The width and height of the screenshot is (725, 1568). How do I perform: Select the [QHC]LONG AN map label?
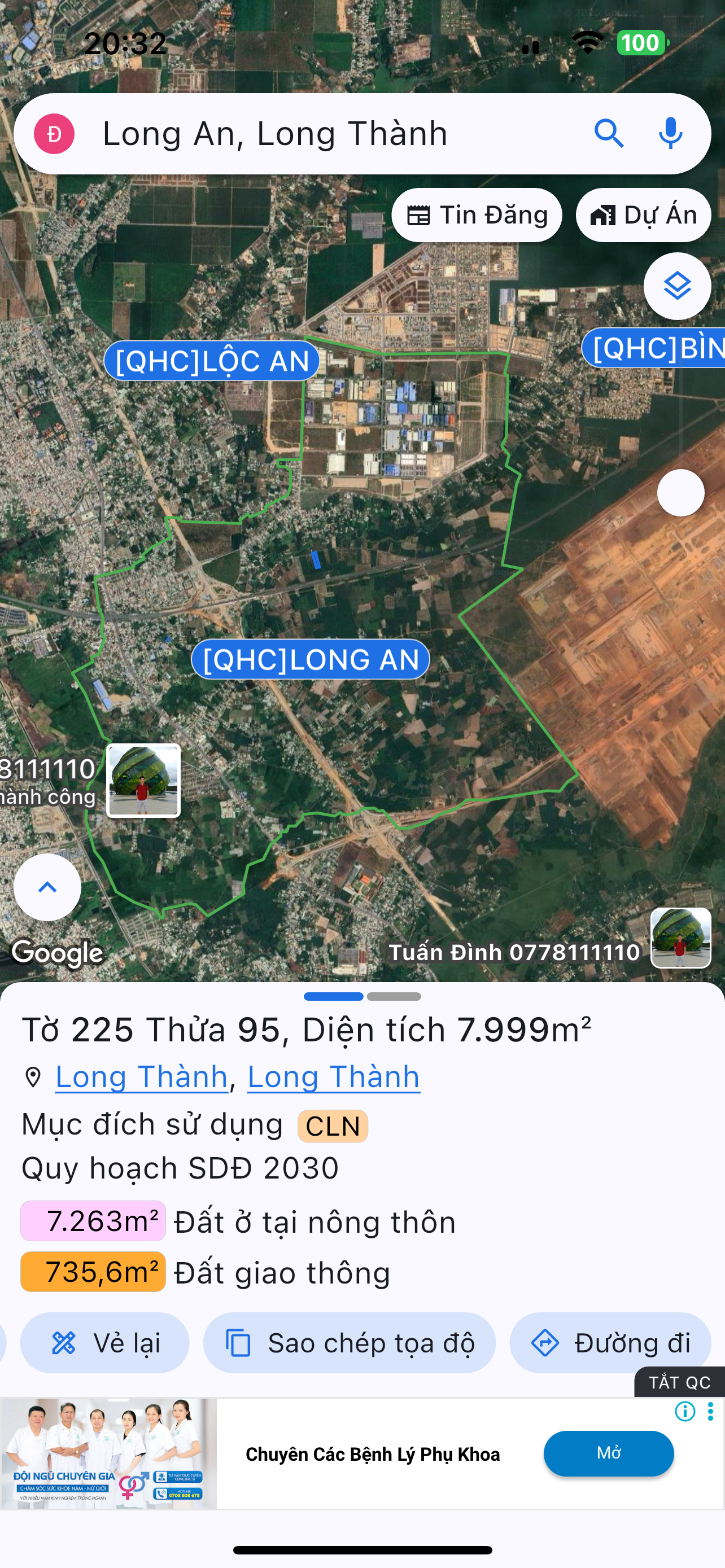311,659
